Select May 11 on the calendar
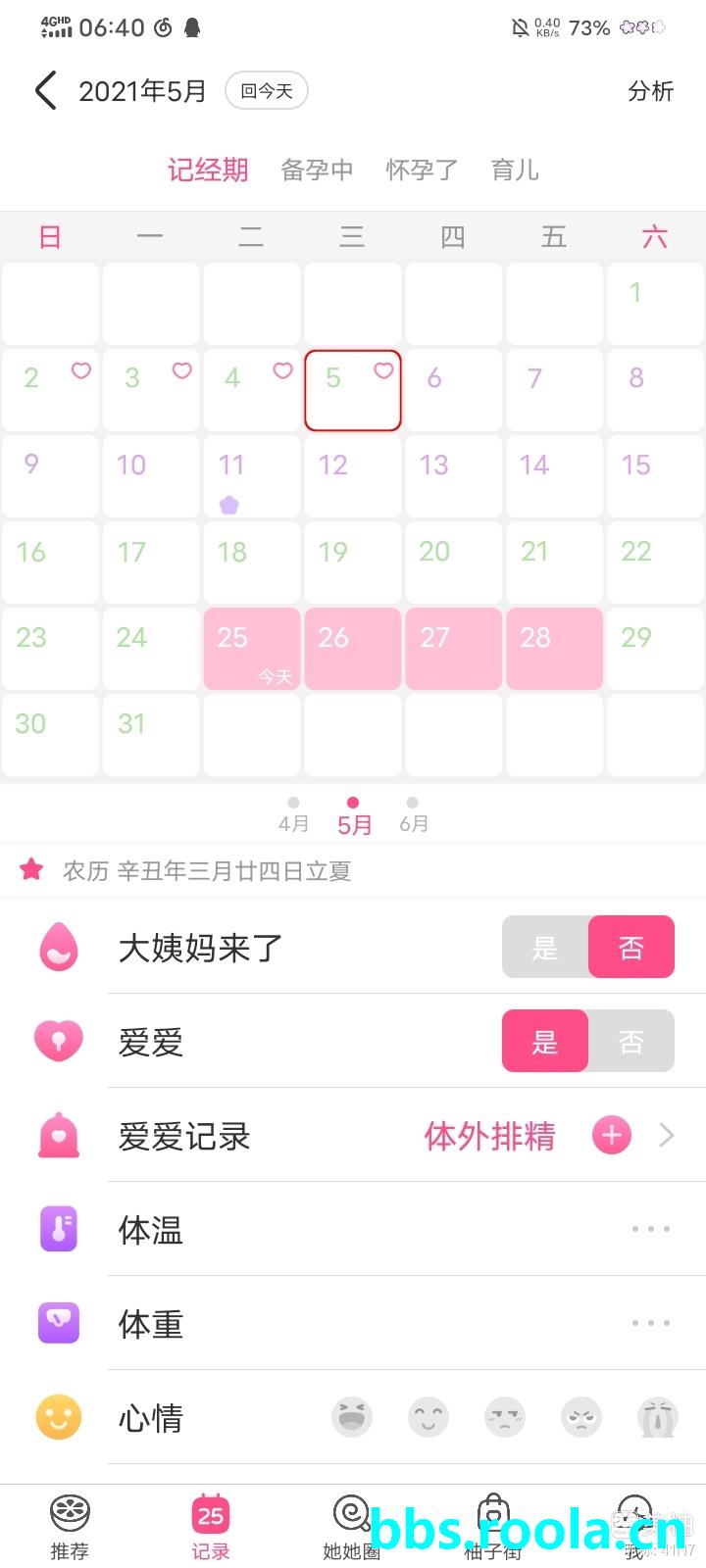 pos(251,477)
